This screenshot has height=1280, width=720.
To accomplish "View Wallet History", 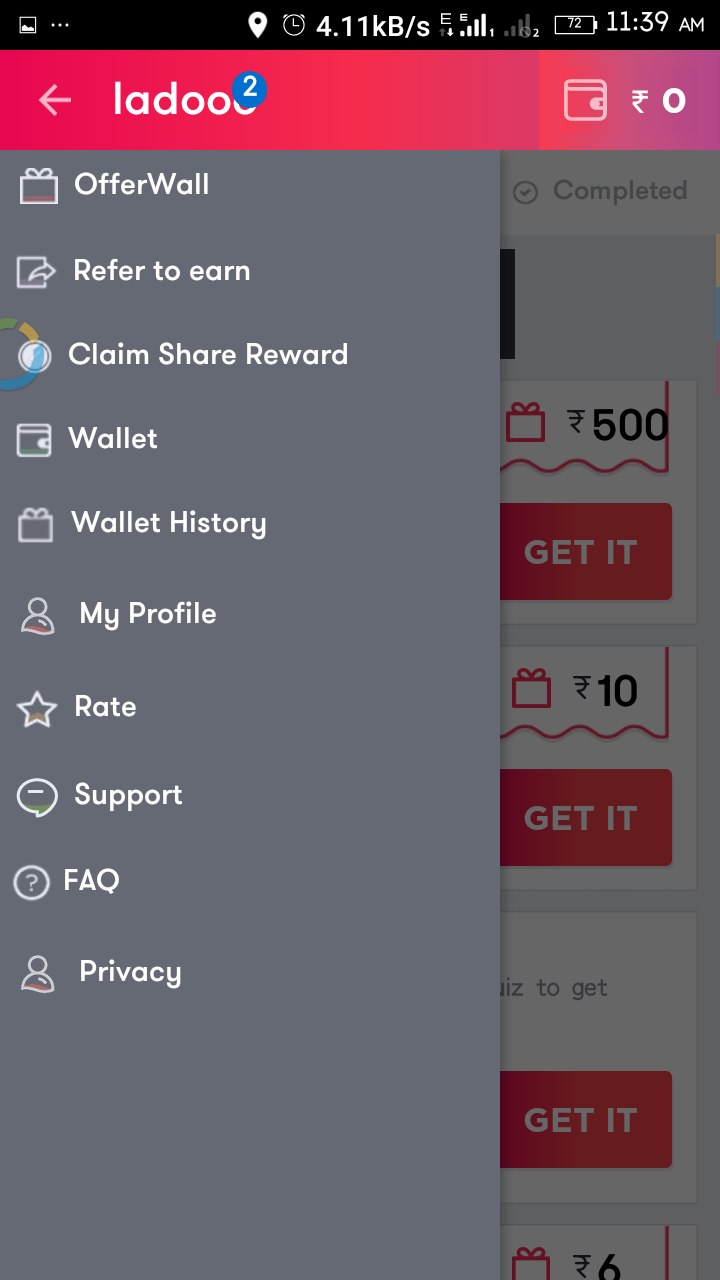I will tap(168, 523).
